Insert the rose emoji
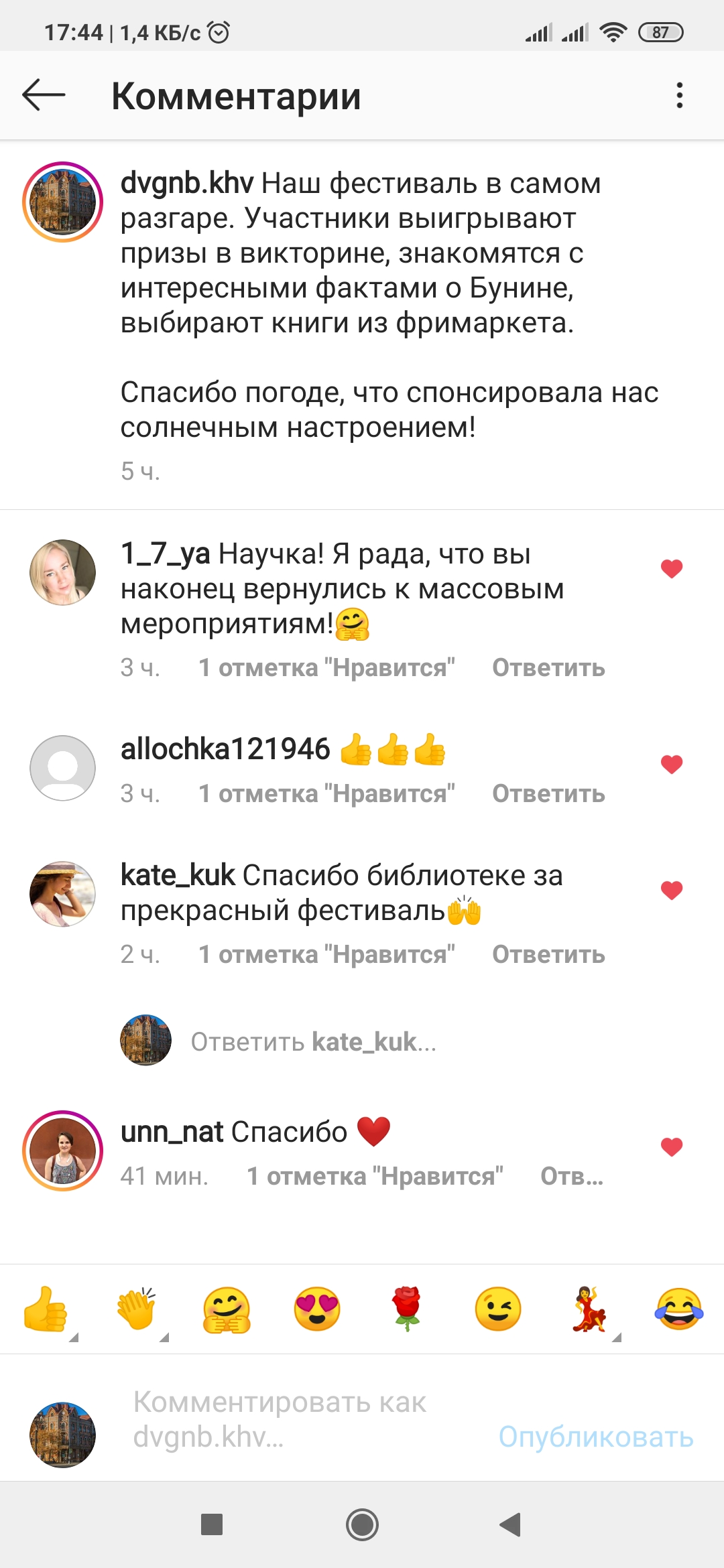 (x=407, y=1309)
